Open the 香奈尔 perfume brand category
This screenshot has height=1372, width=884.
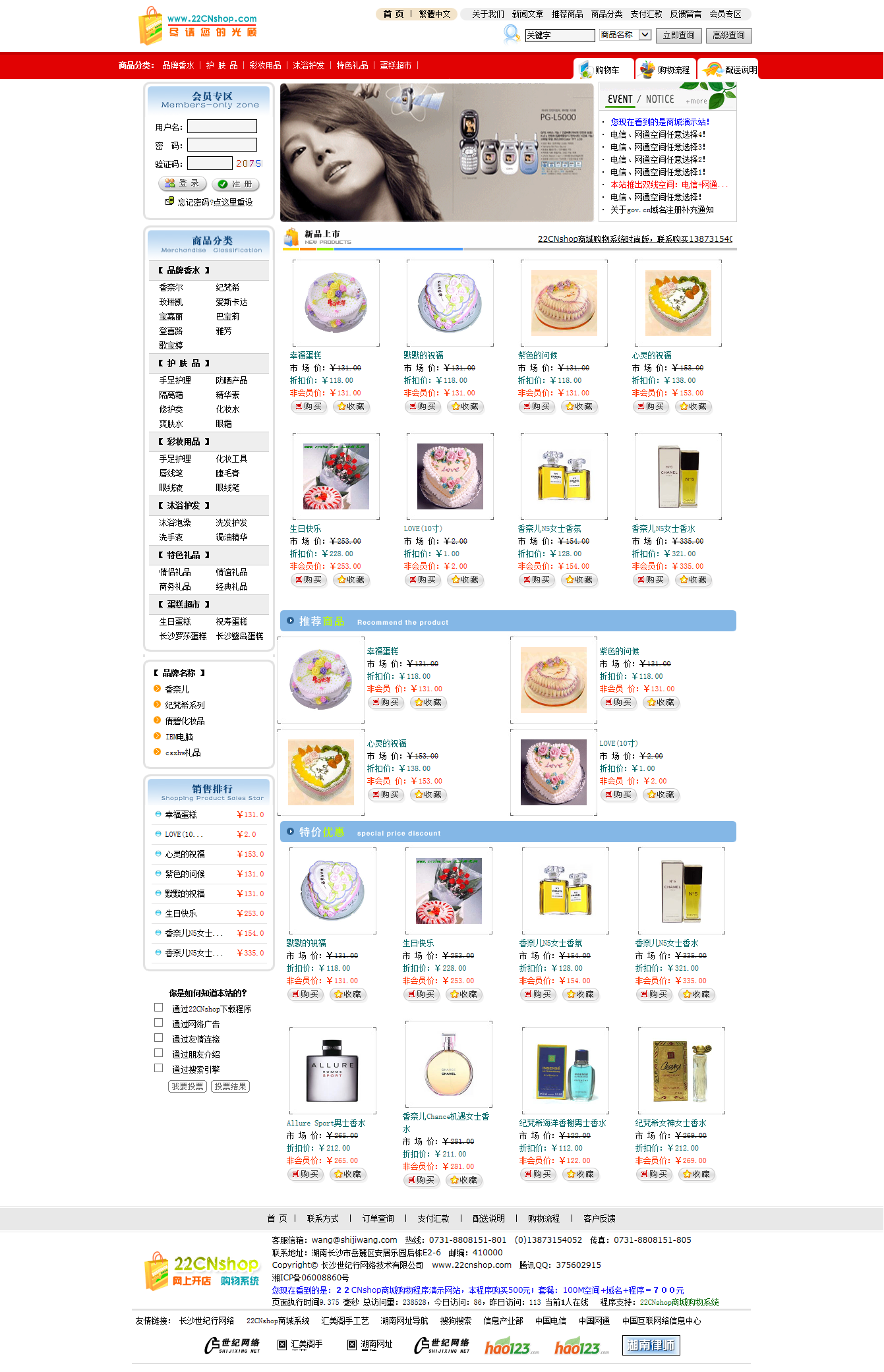(x=171, y=288)
